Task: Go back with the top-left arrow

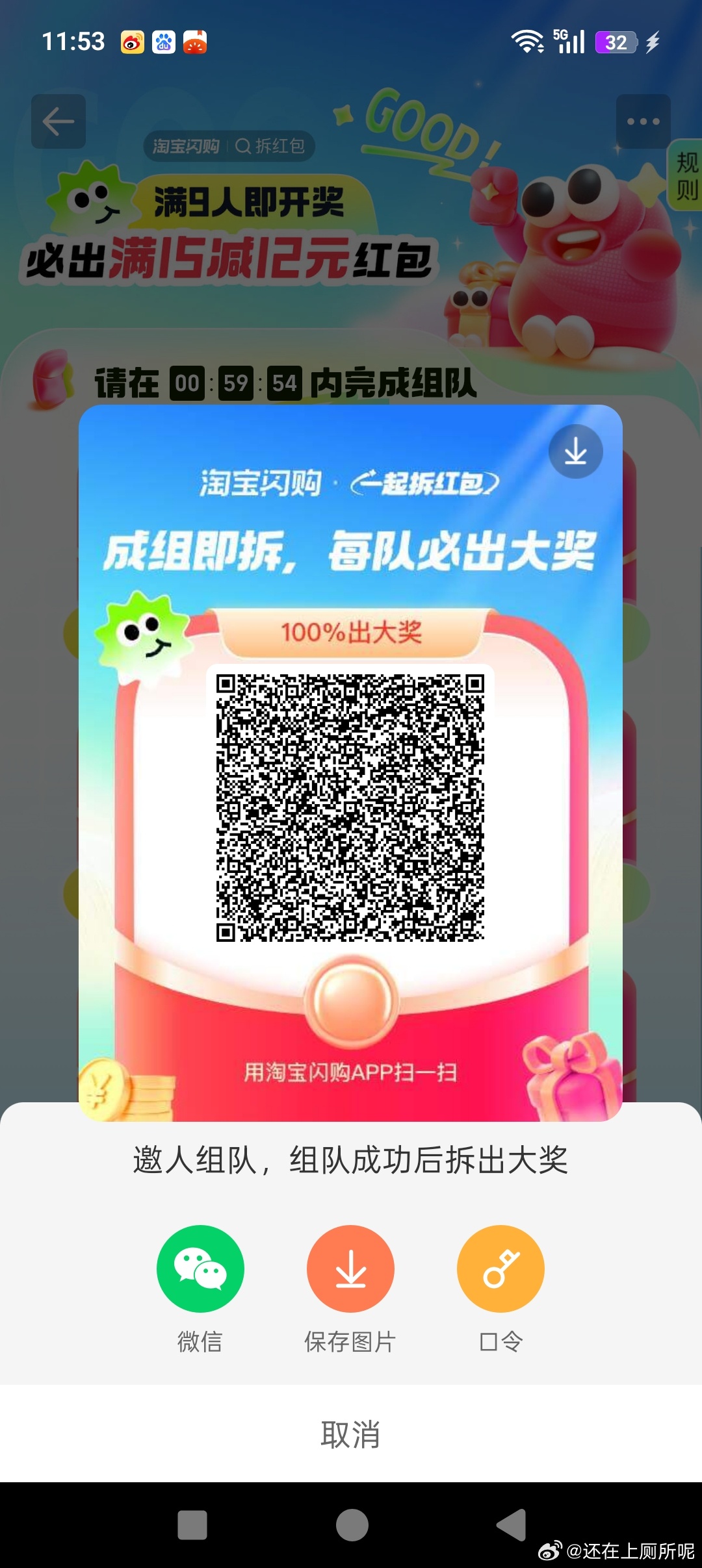Action: (58, 121)
